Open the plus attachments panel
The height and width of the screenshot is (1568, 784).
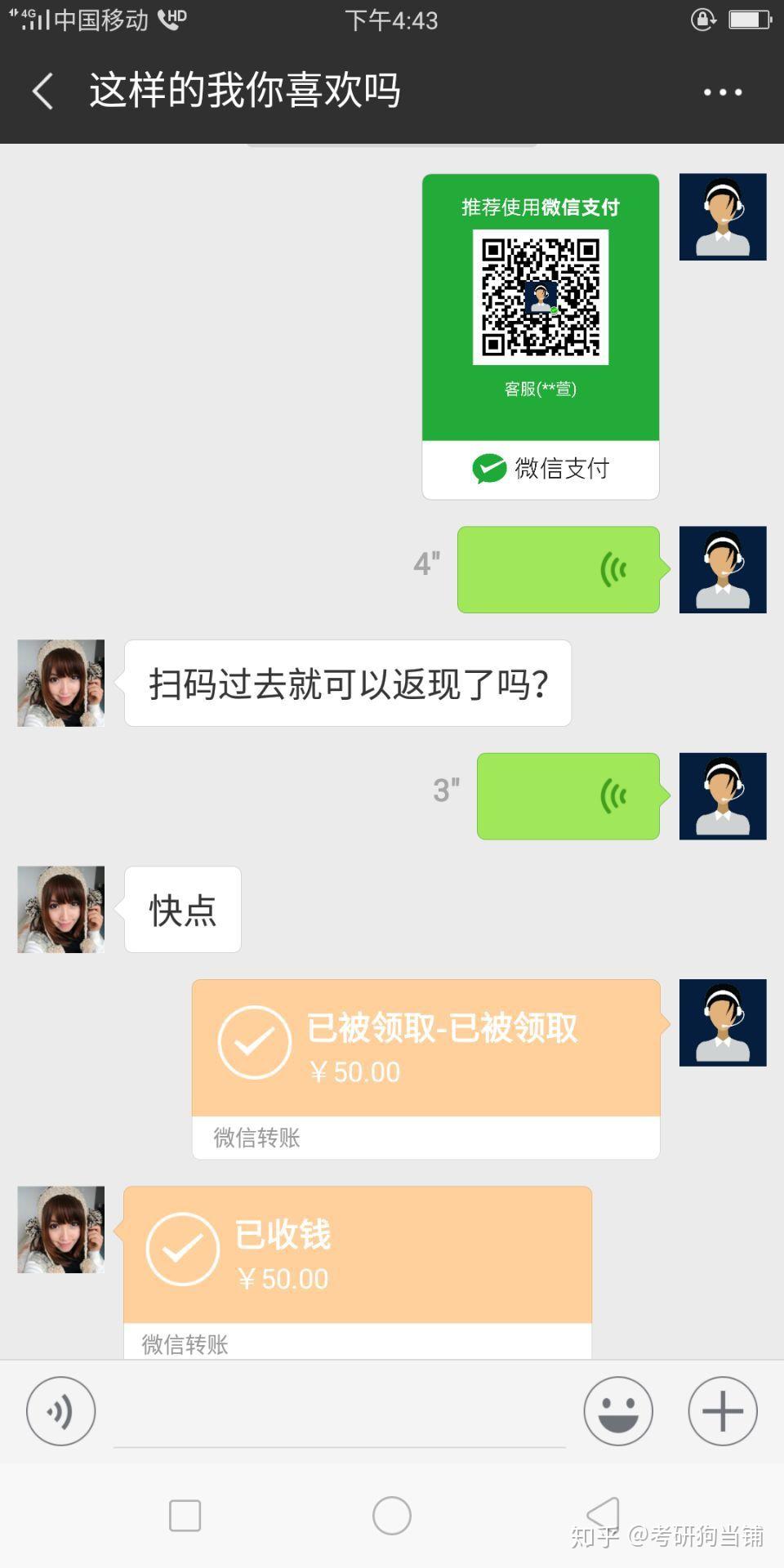[723, 1410]
